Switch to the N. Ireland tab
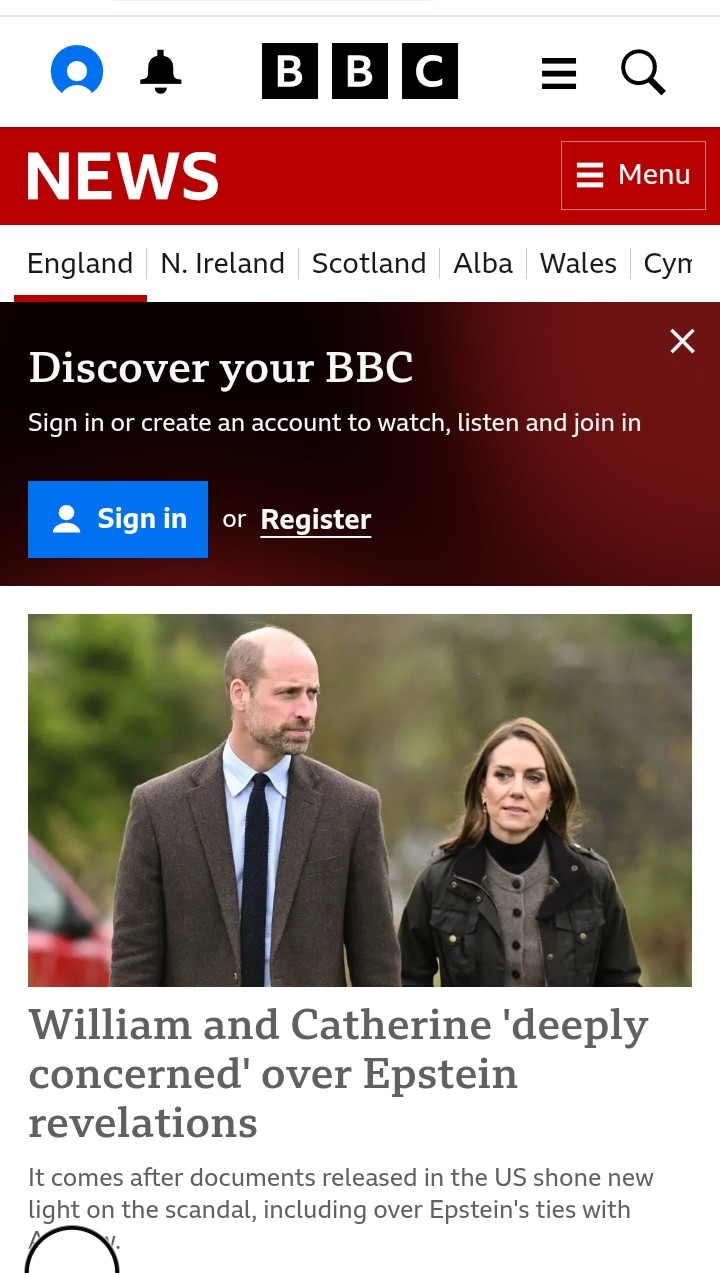This screenshot has height=1273, width=720. (223, 263)
